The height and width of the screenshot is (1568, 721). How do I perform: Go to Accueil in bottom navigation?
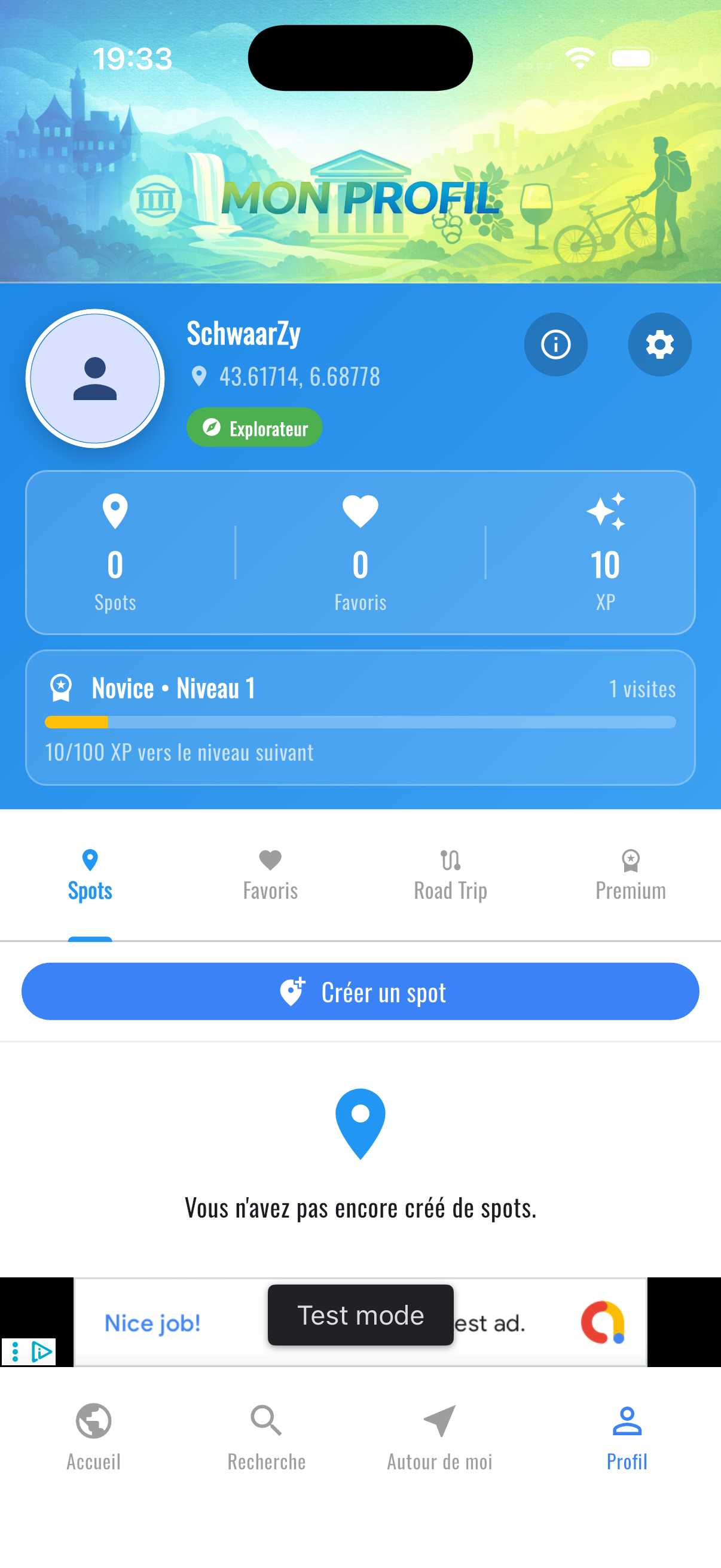pyautogui.click(x=94, y=1438)
